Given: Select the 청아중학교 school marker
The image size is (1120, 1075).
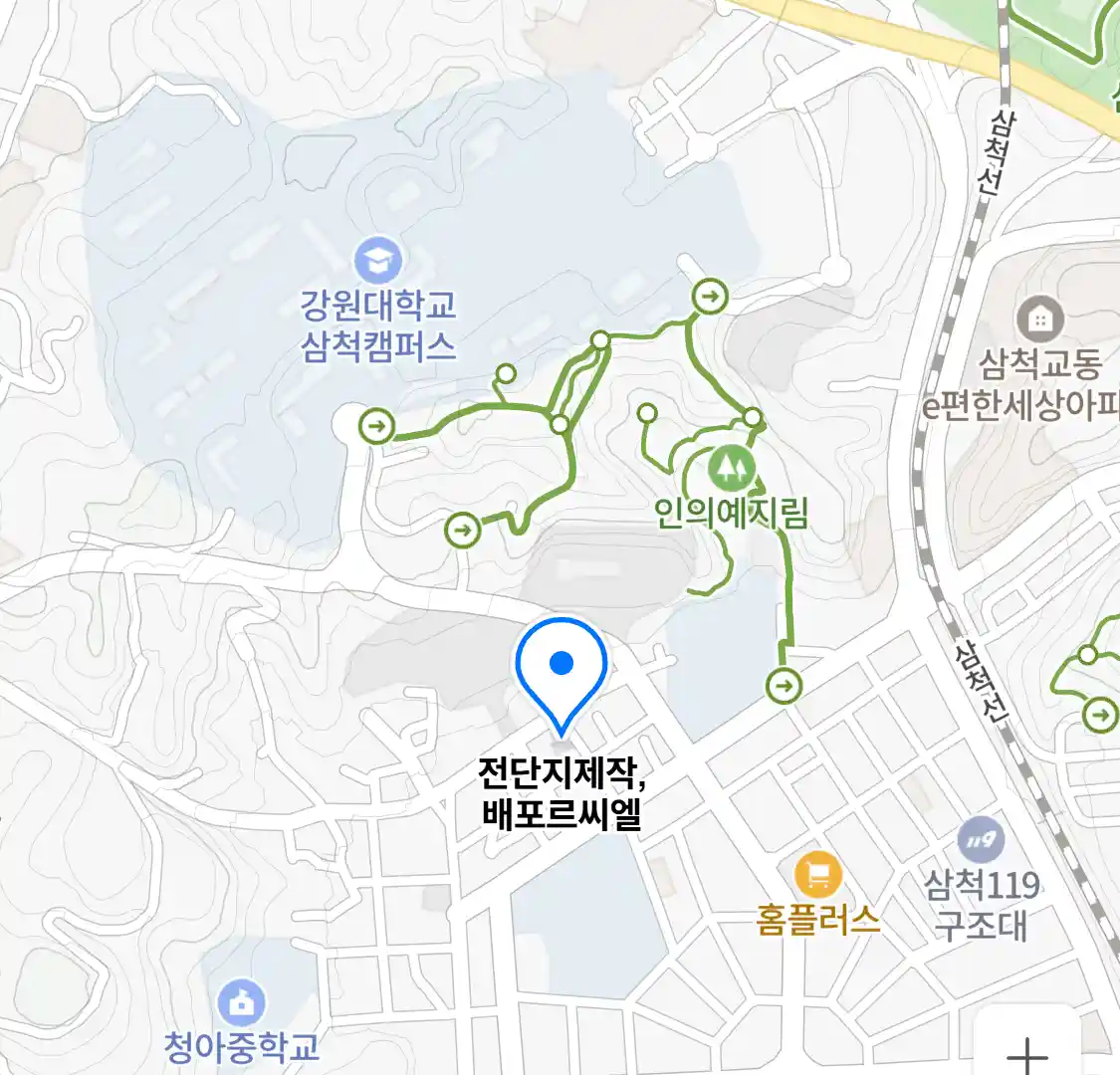Looking at the screenshot, I should [241, 1002].
